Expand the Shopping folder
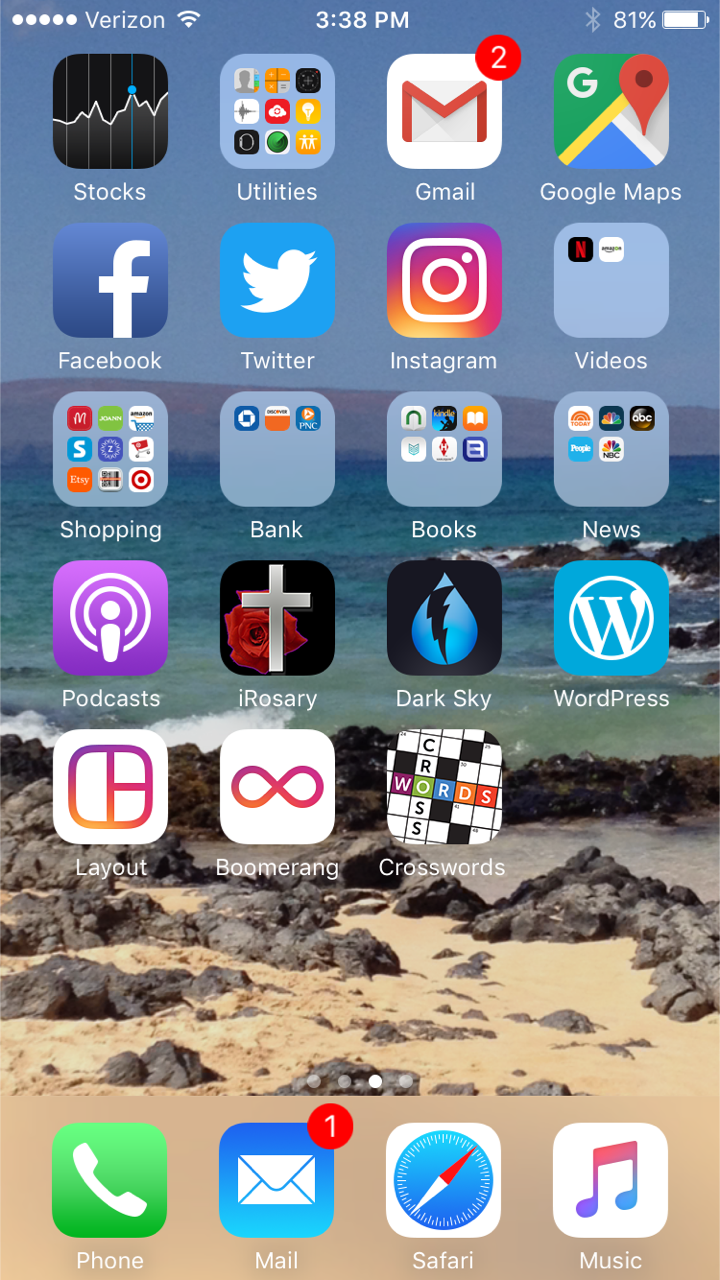The image size is (720, 1280). pyautogui.click(x=110, y=449)
